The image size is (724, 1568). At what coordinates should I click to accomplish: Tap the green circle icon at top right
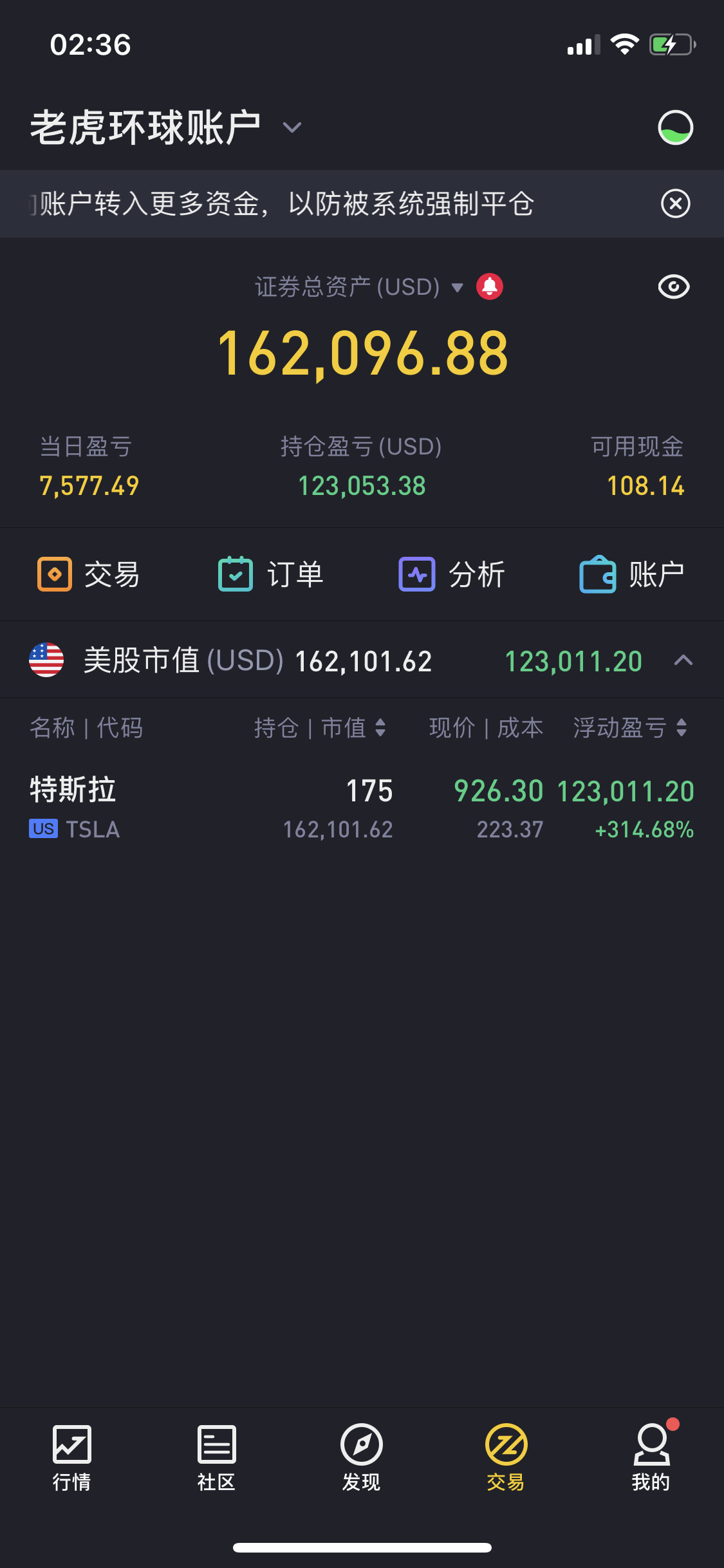(675, 127)
